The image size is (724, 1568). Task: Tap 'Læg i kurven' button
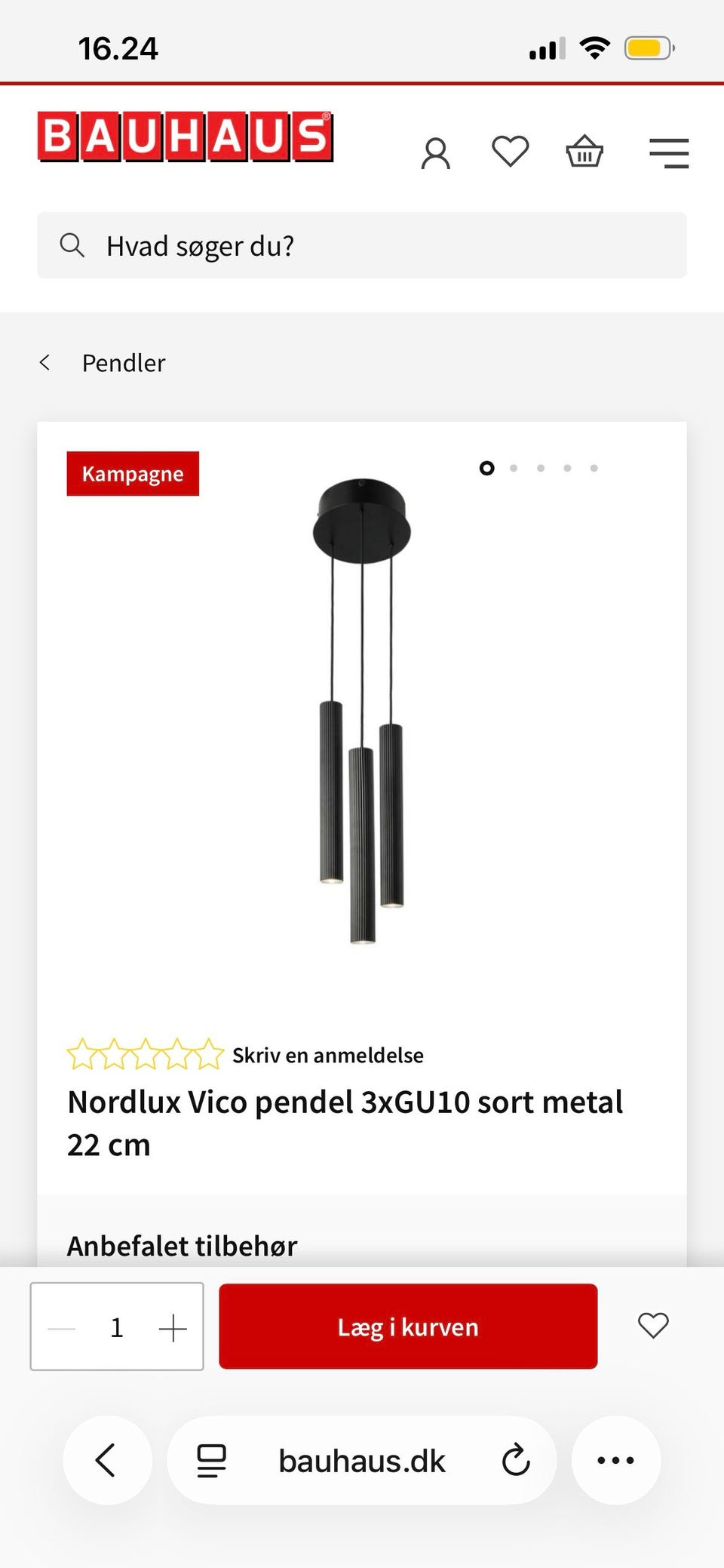coord(408,1327)
